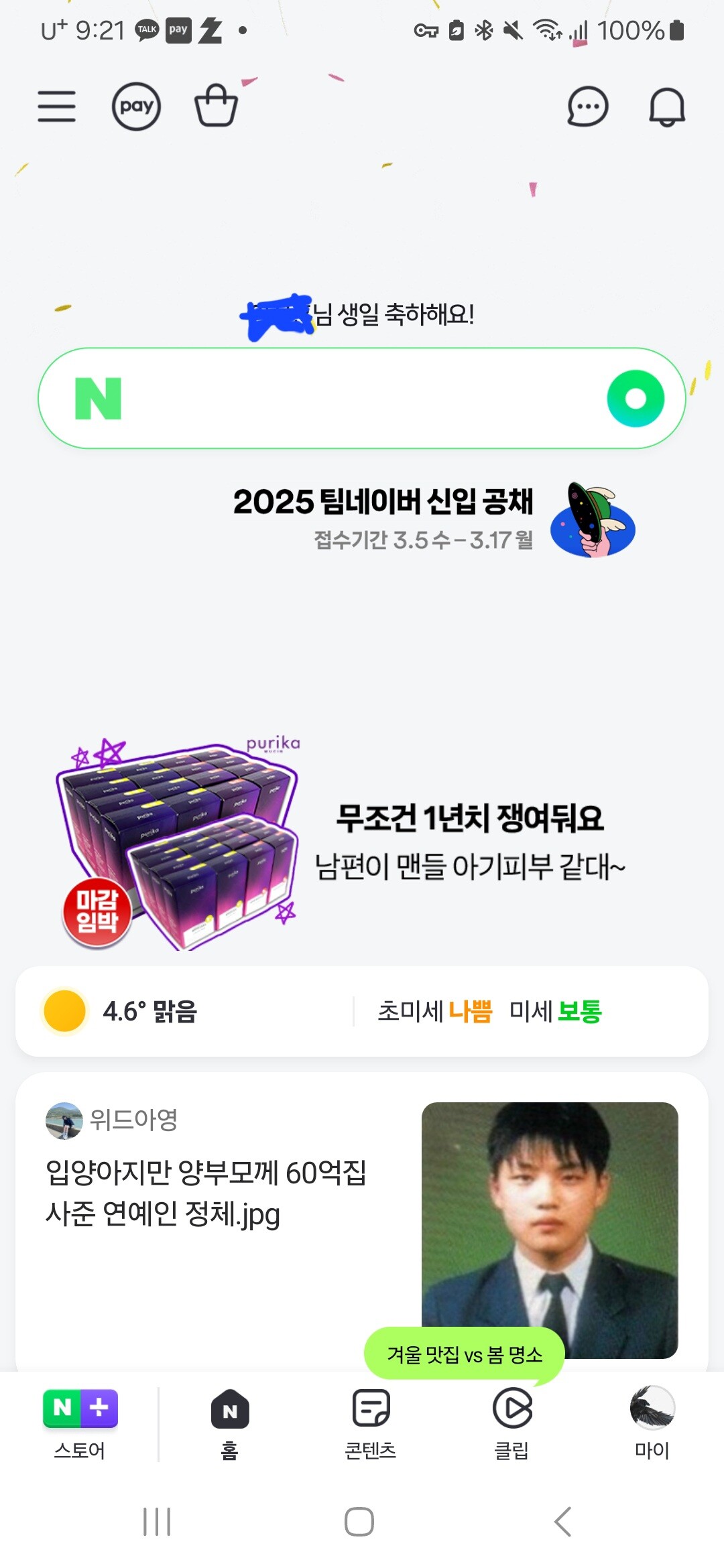Viewport: 724px width, 1568px height.
Task: Open the shopping basket icon
Action: [216, 105]
